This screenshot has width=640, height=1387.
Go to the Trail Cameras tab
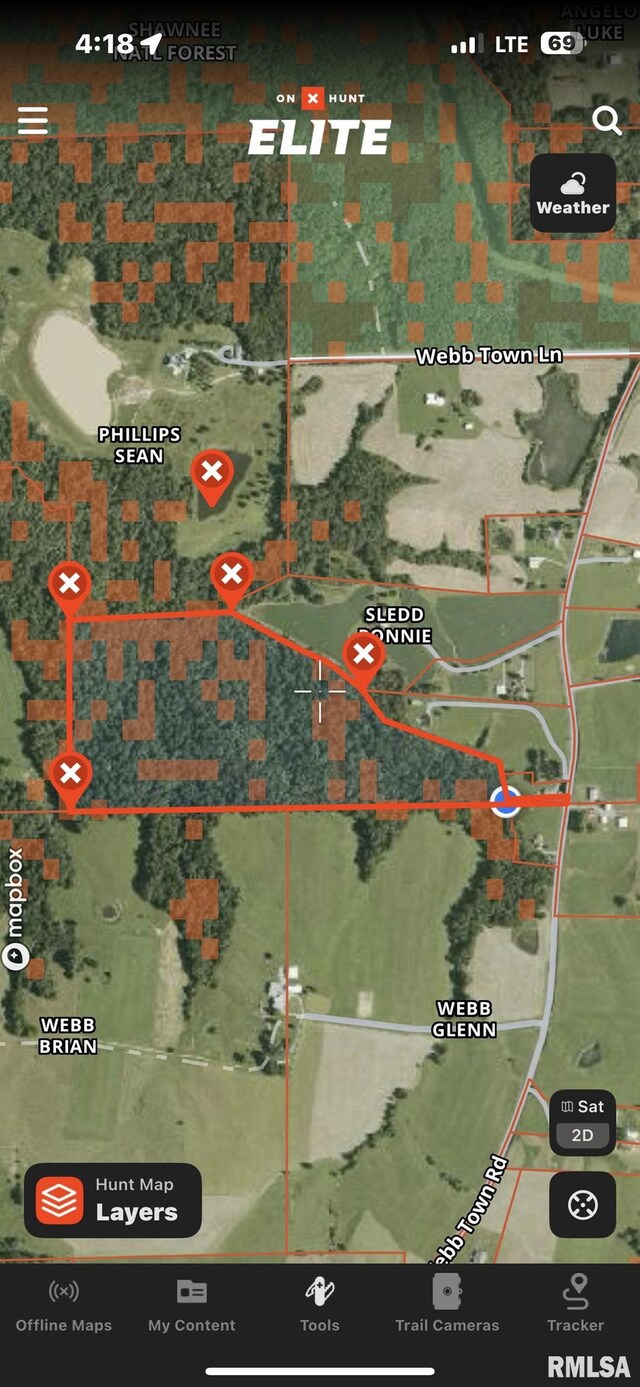point(447,1306)
